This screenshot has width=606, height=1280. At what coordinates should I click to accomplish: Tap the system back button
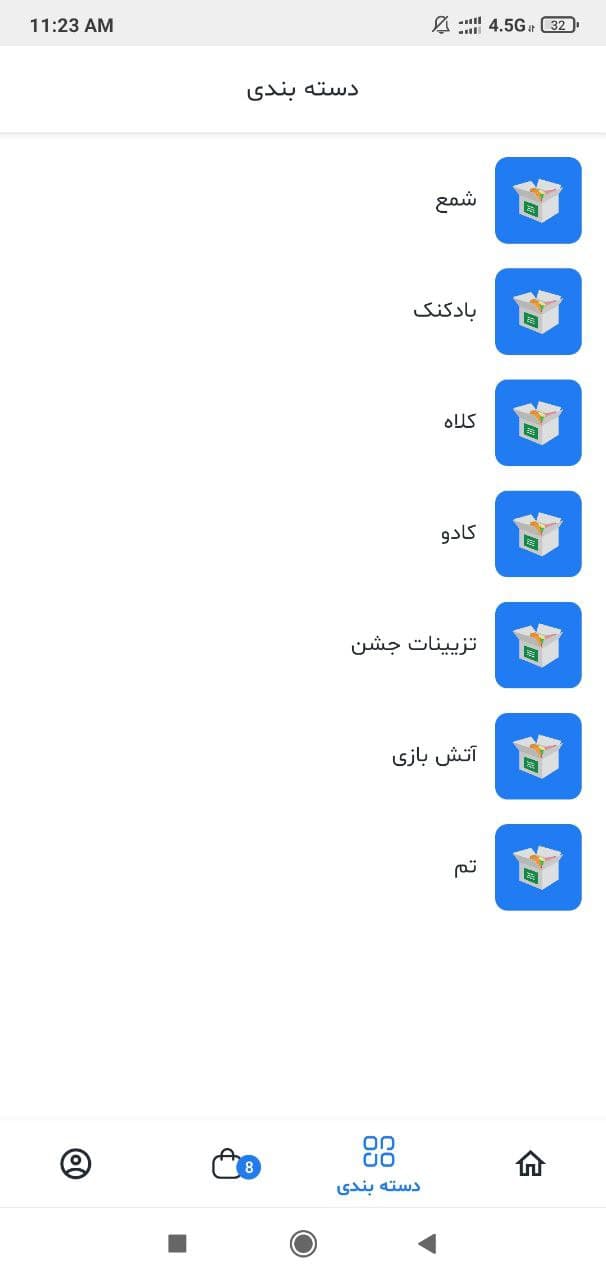pyautogui.click(x=427, y=1243)
